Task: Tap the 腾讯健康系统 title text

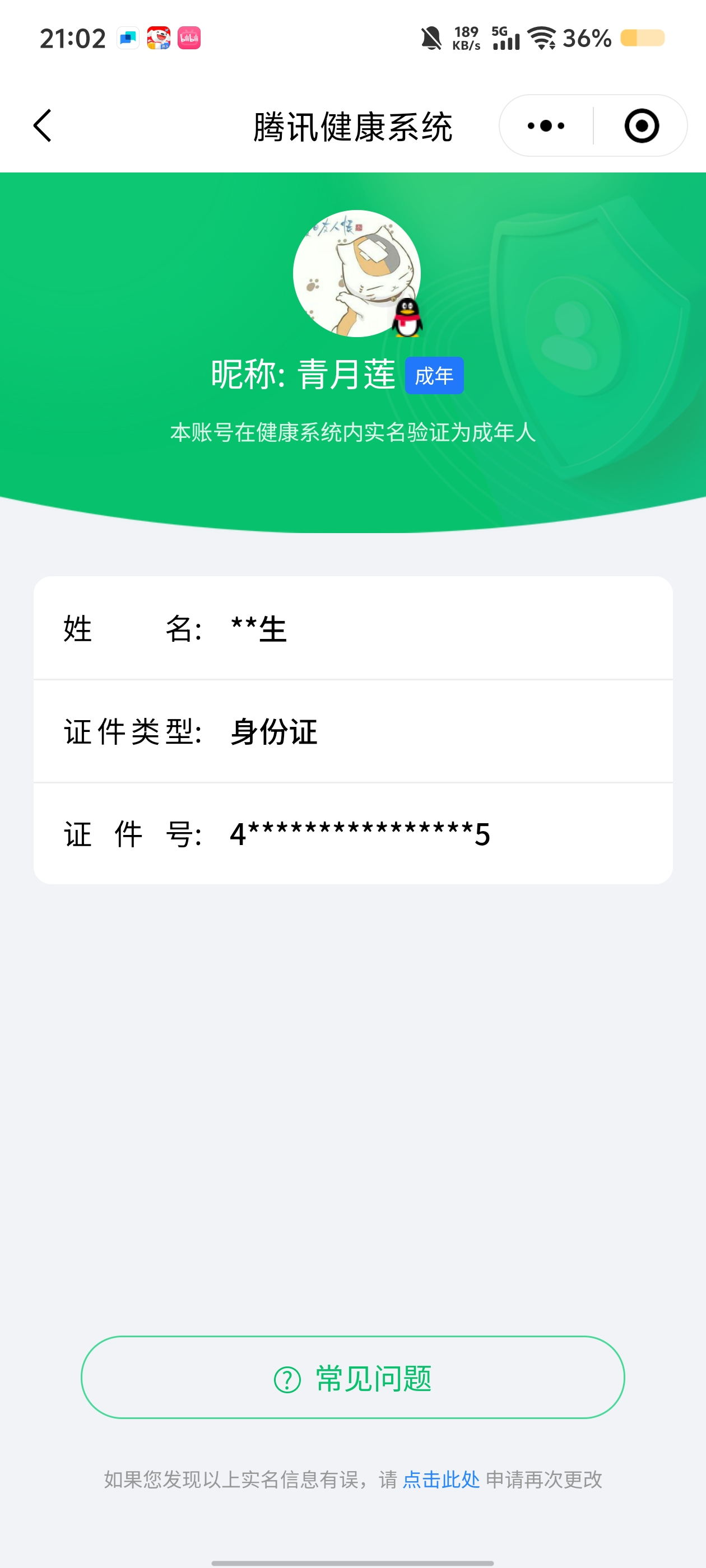Action: [x=352, y=126]
